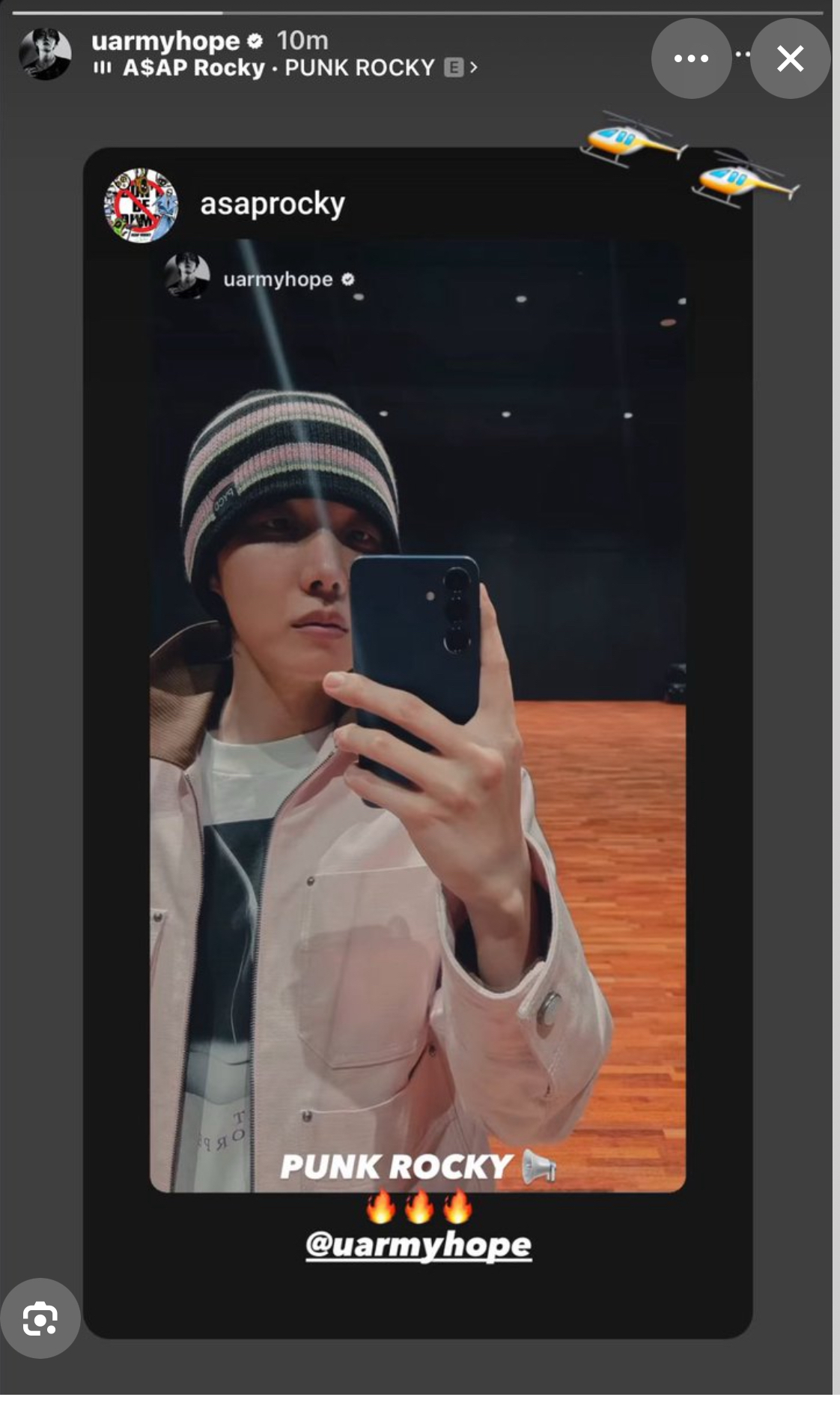The width and height of the screenshot is (840, 1406).
Task: Close the story viewer
Action: pyautogui.click(x=790, y=58)
